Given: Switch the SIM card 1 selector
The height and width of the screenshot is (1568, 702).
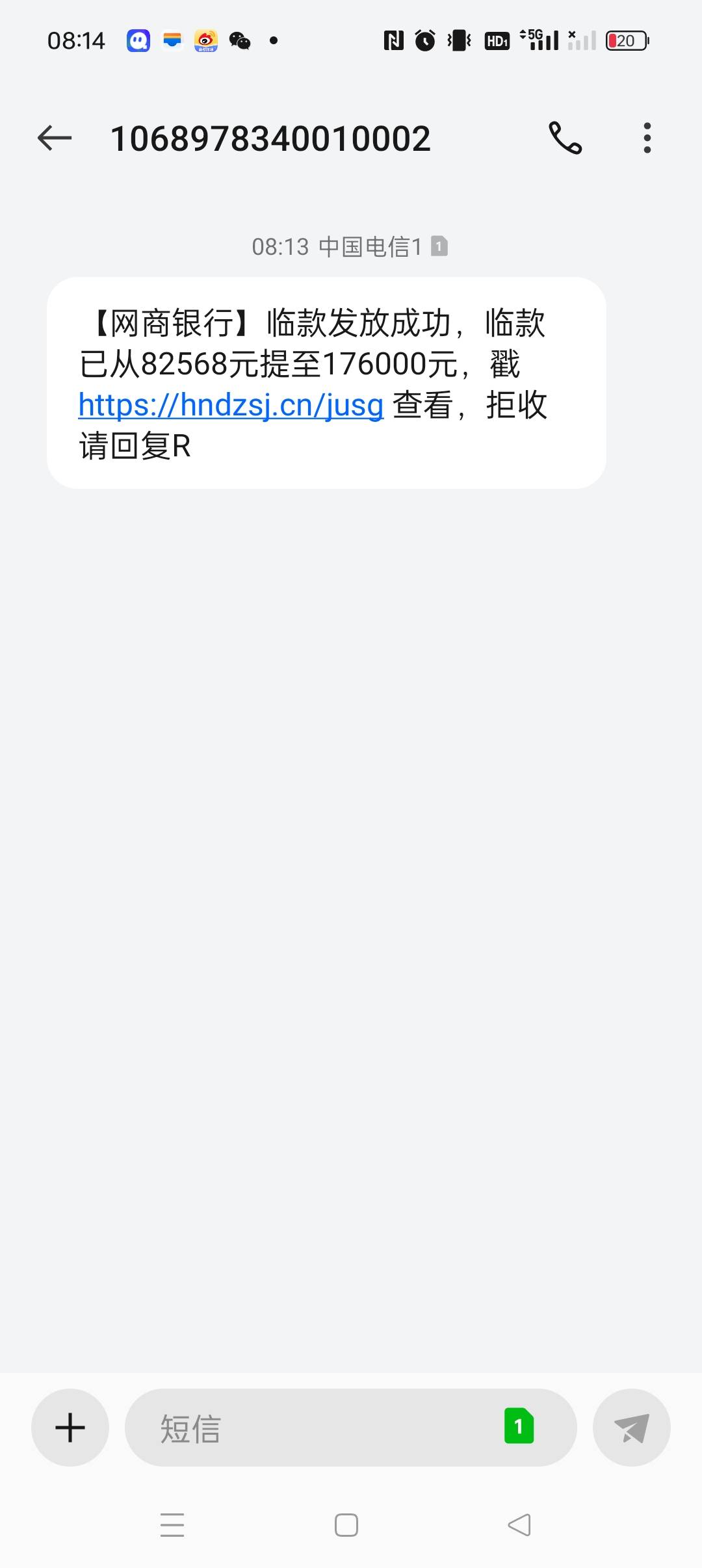Looking at the screenshot, I should tap(519, 1426).
